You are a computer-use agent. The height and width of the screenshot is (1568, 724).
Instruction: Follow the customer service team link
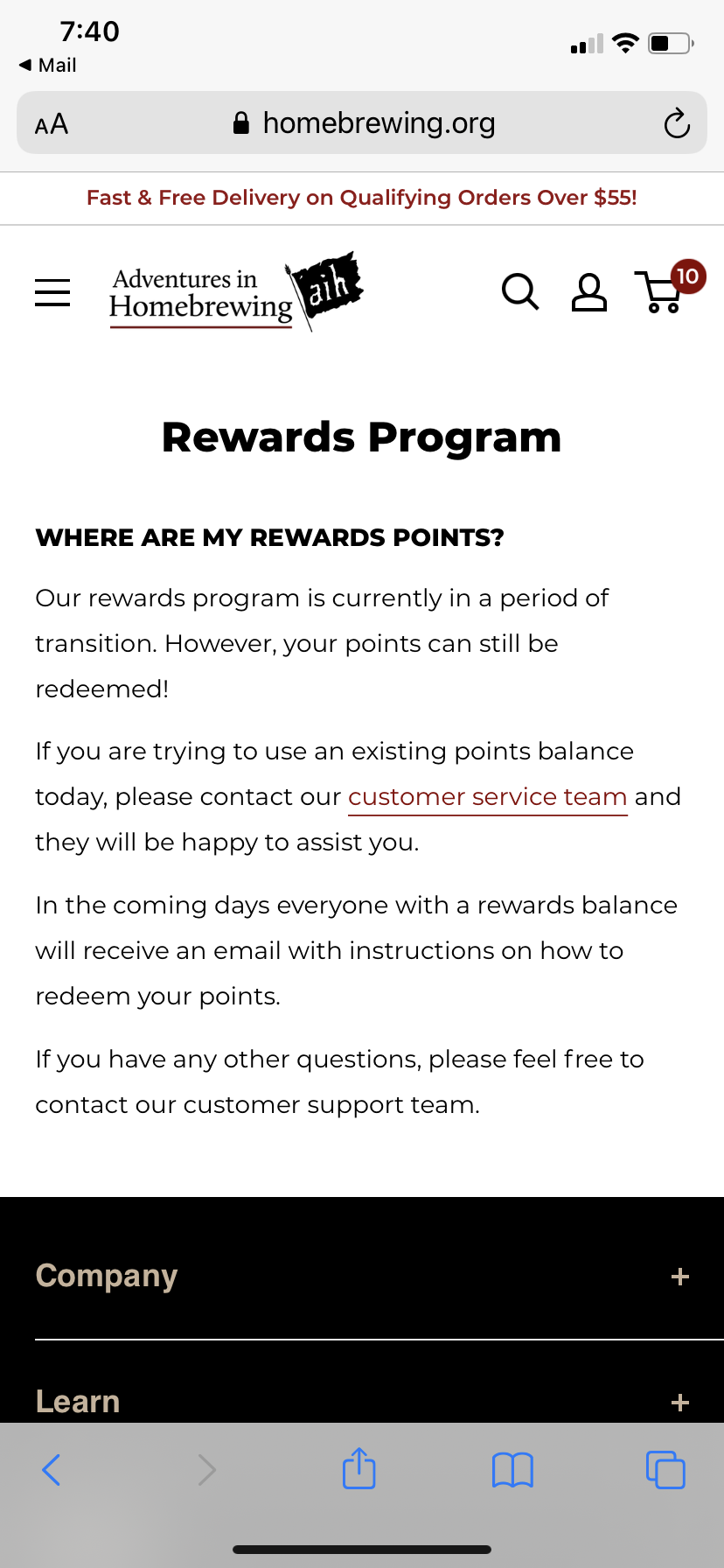tap(488, 797)
